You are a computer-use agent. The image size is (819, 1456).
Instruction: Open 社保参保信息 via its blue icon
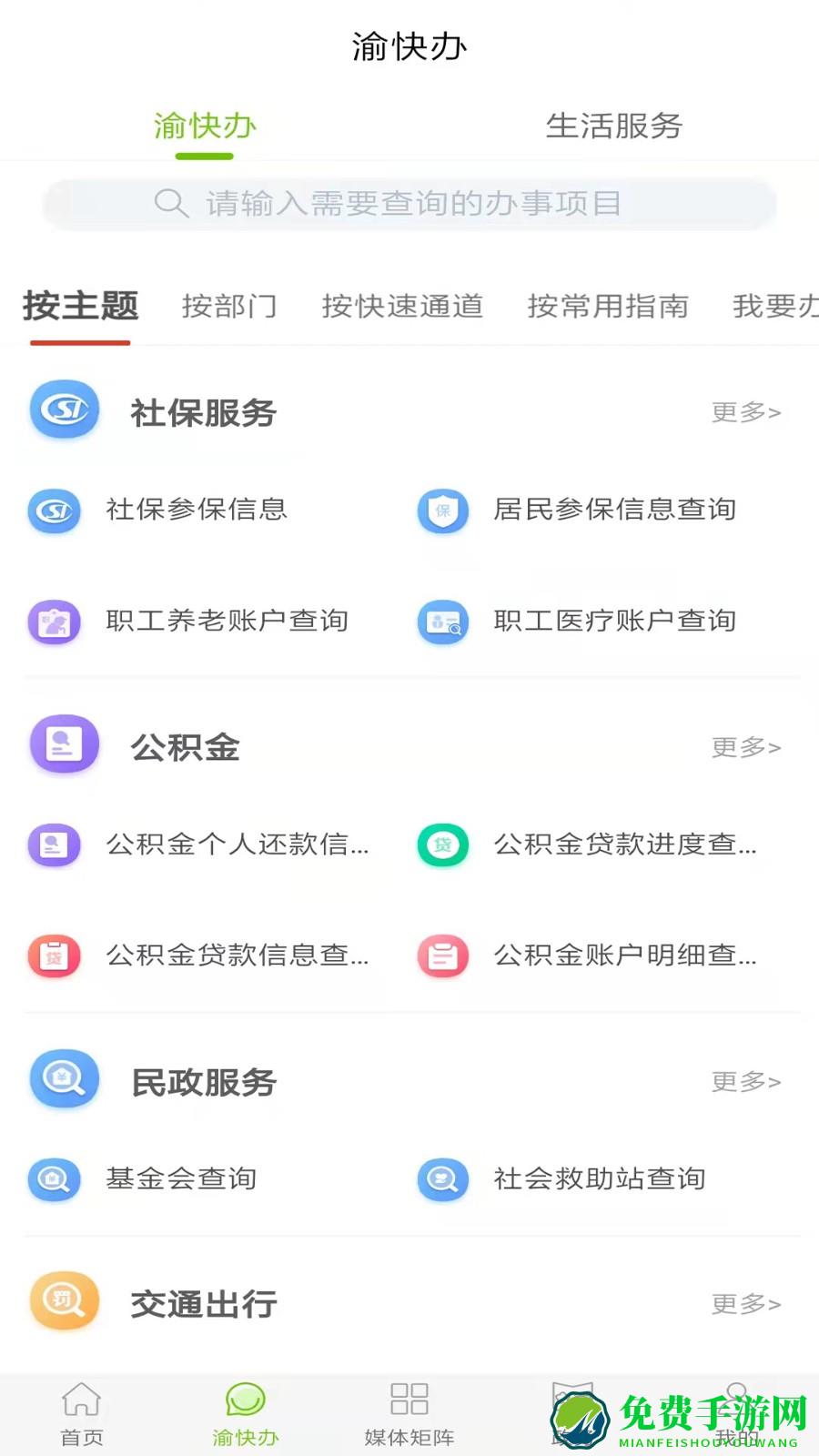(54, 511)
